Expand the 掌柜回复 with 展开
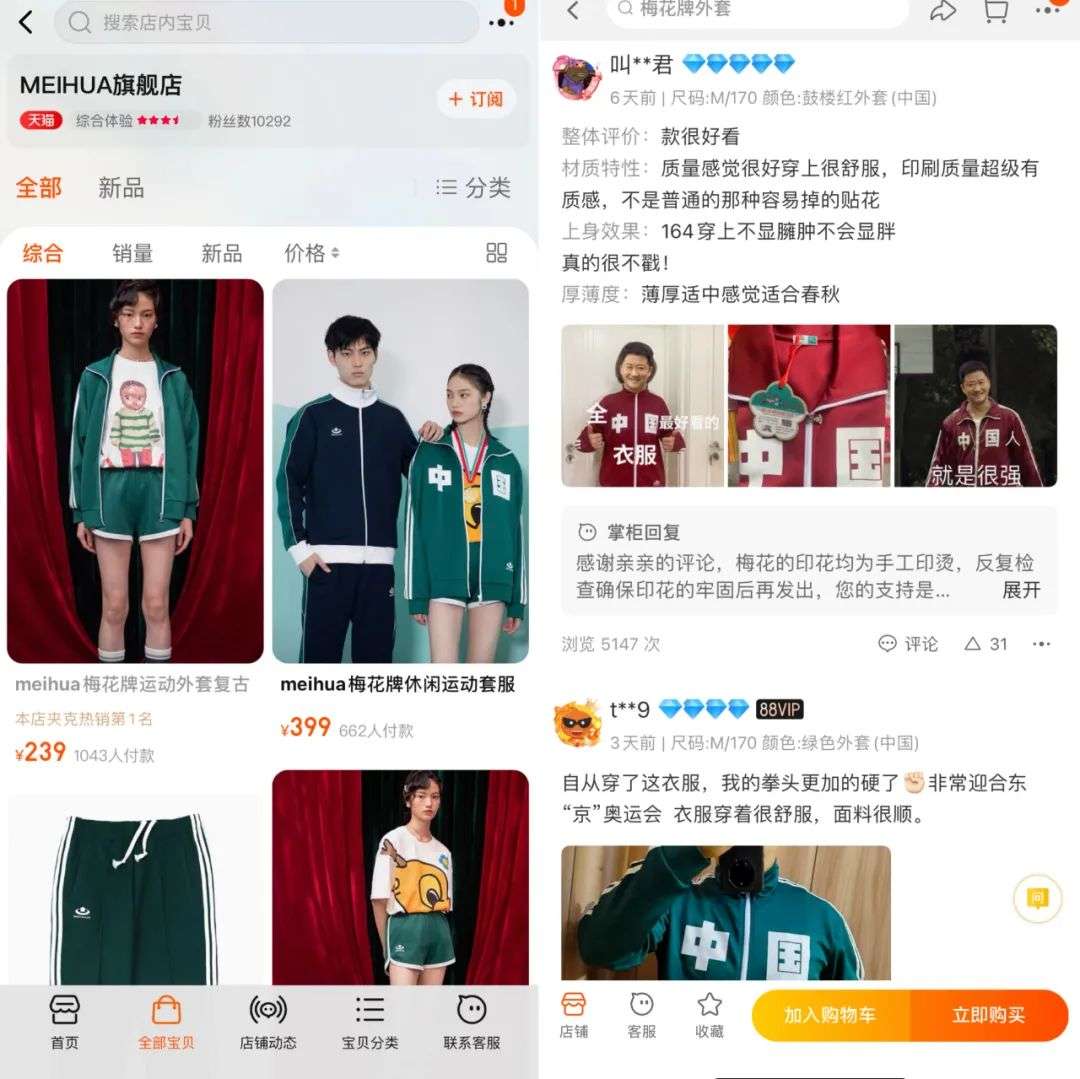The width and height of the screenshot is (1080, 1079). (1021, 590)
